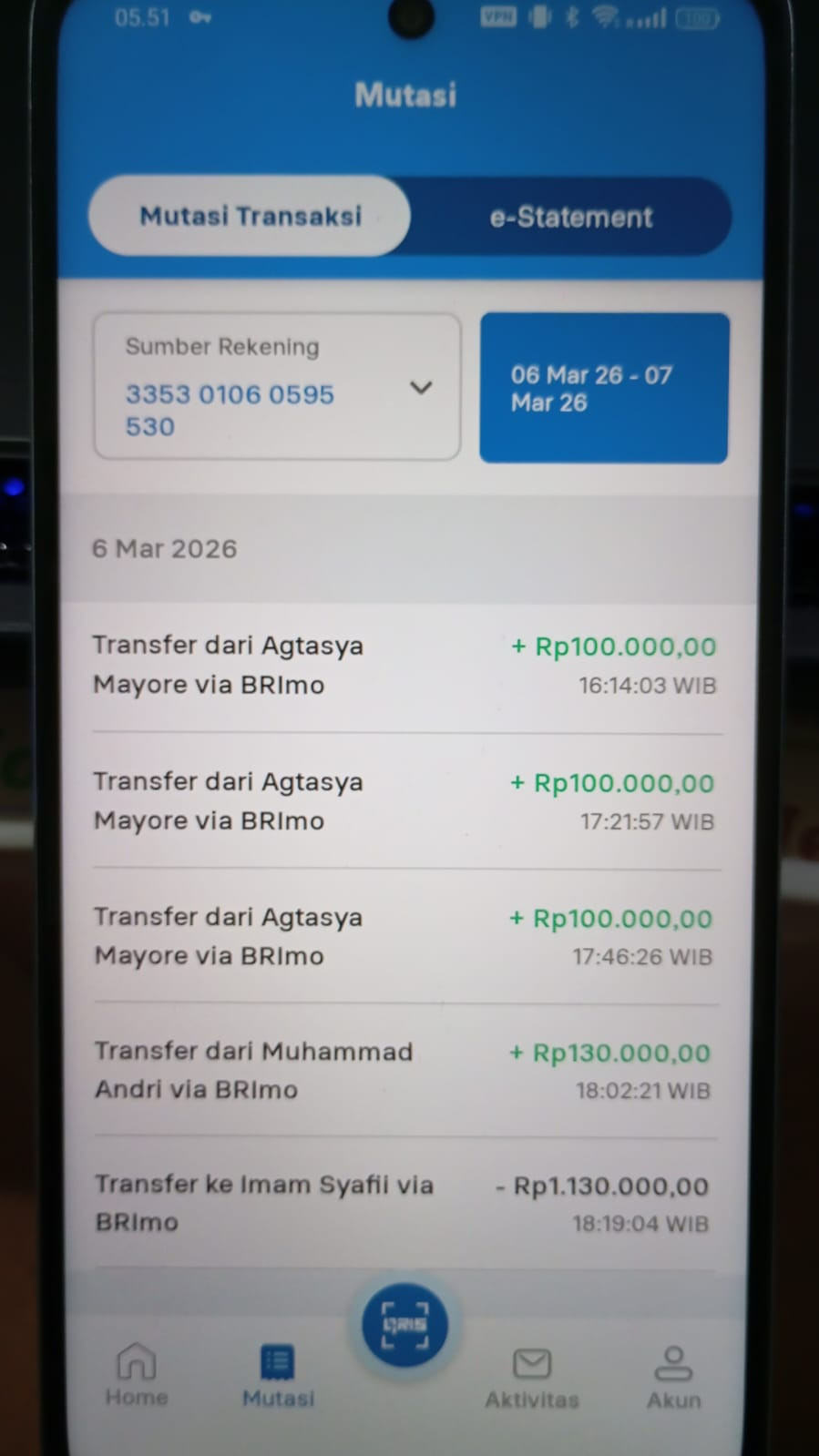Switch to the Akun tab
Image resolution: width=819 pixels, height=1456 pixels.
click(674, 1378)
